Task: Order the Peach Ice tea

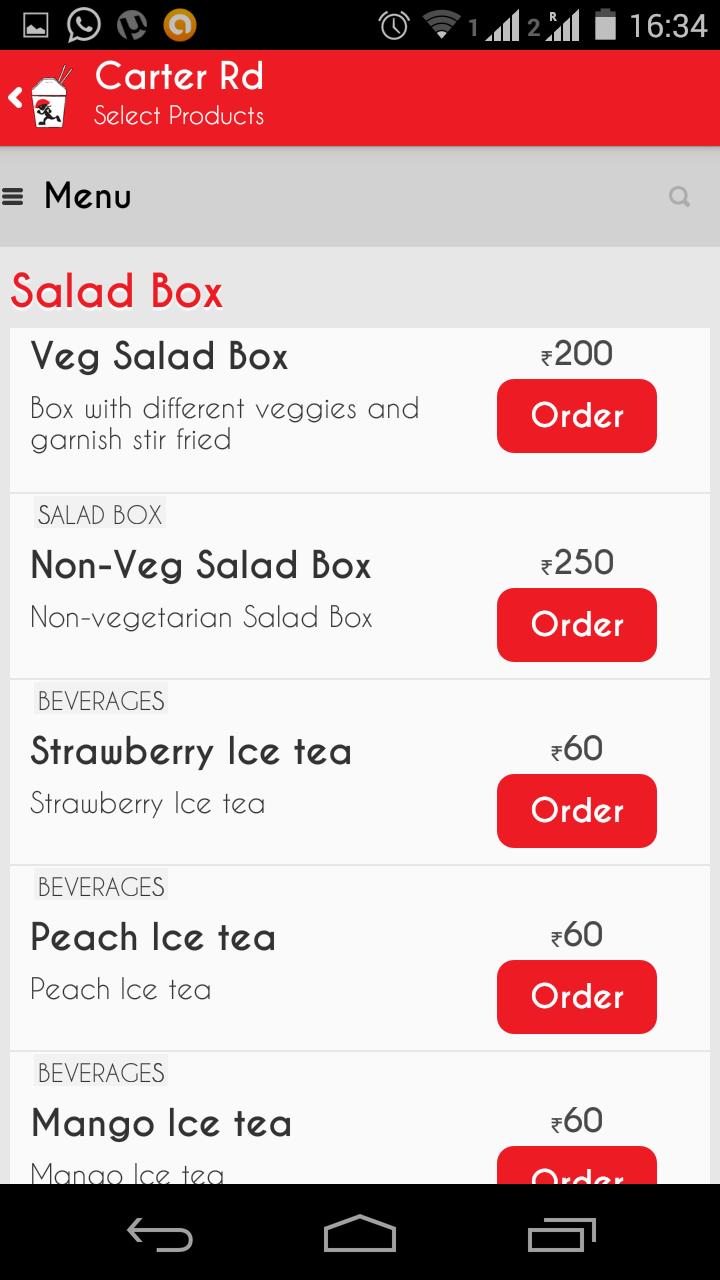Action: (x=576, y=997)
